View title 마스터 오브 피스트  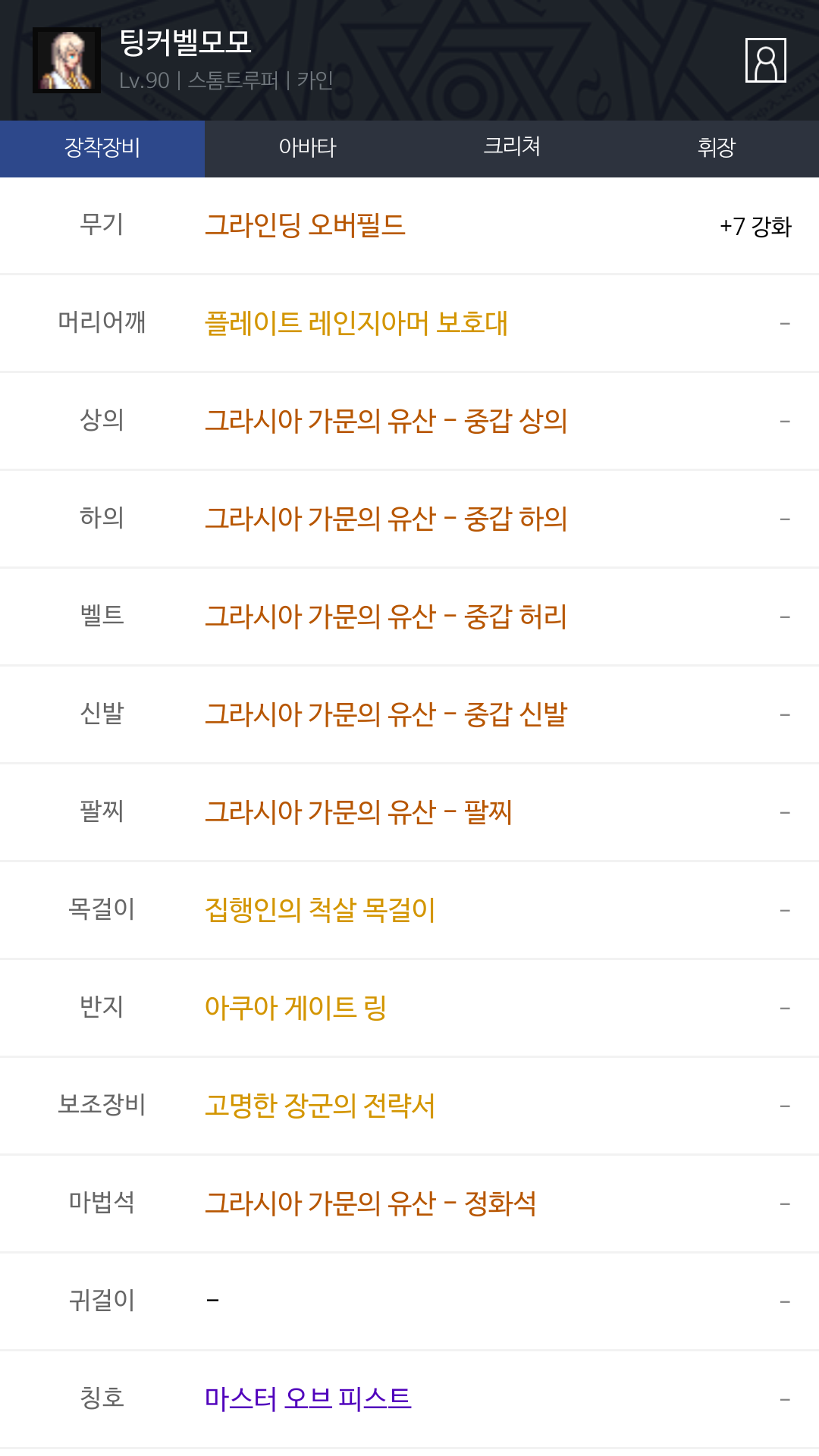point(308,1398)
